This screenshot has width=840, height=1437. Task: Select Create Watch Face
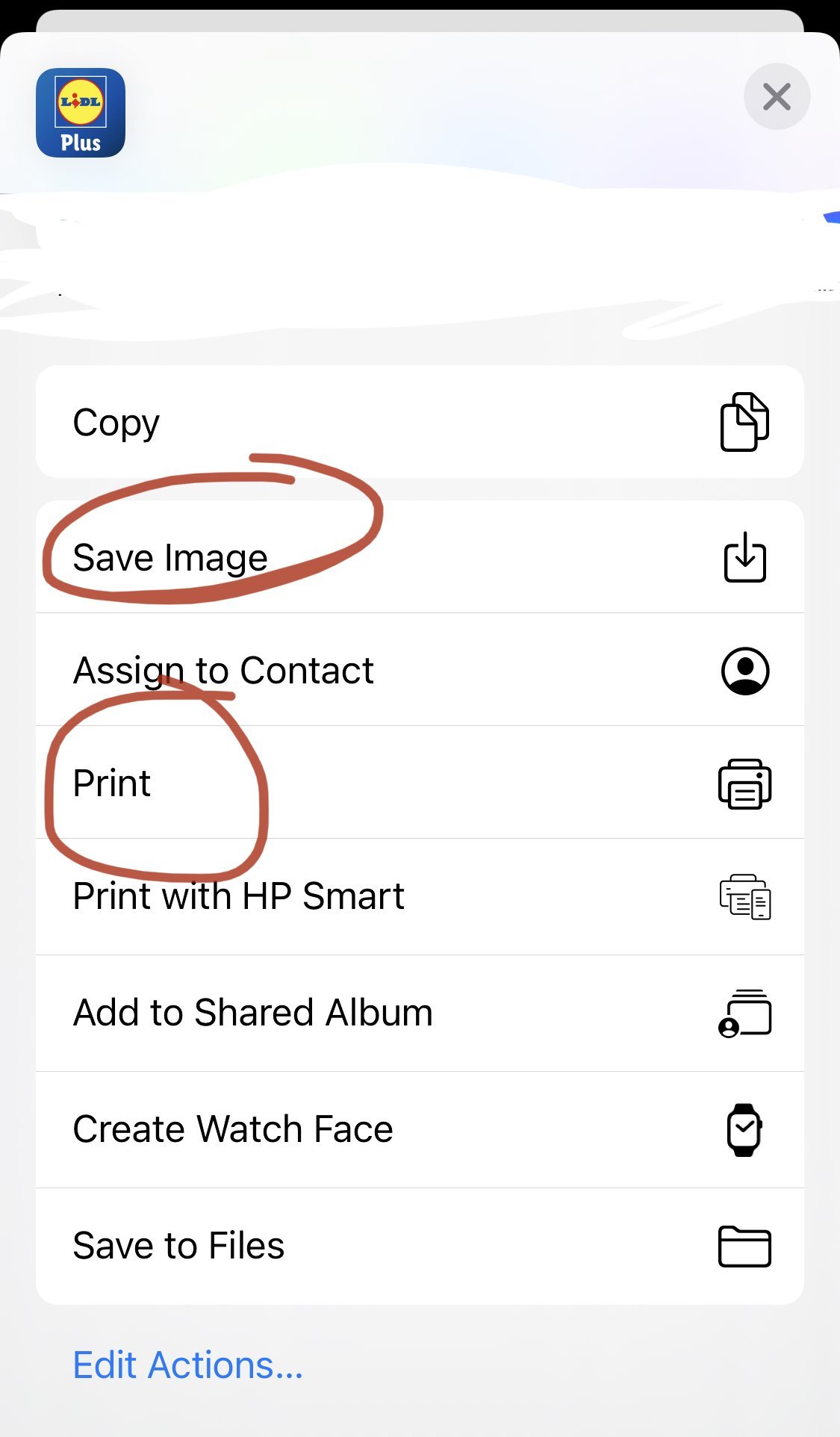click(419, 1129)
